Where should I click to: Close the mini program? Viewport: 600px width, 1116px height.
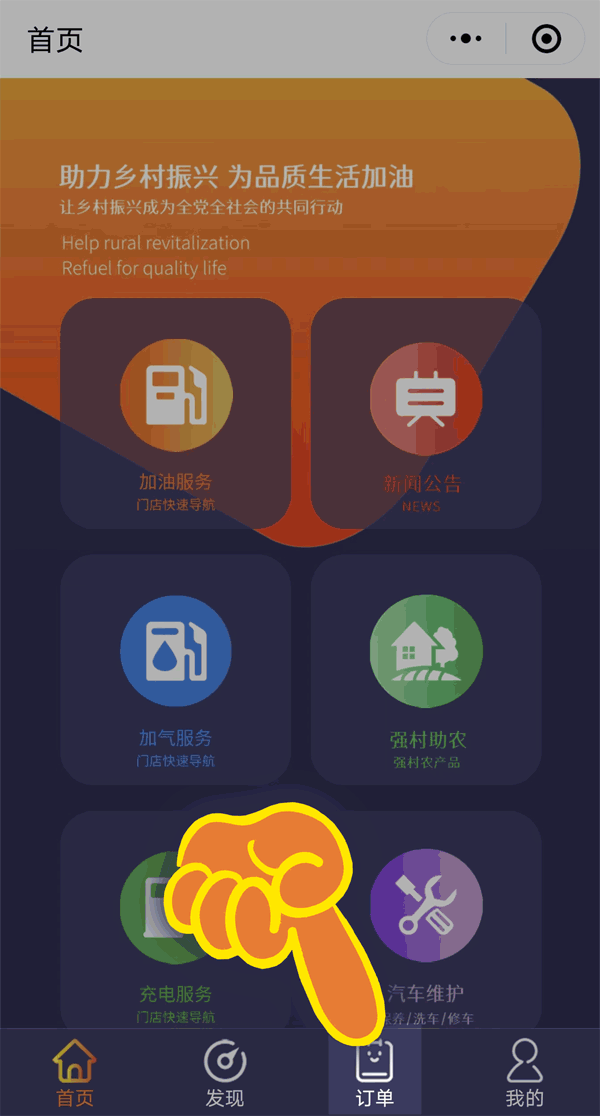[546, 40]
